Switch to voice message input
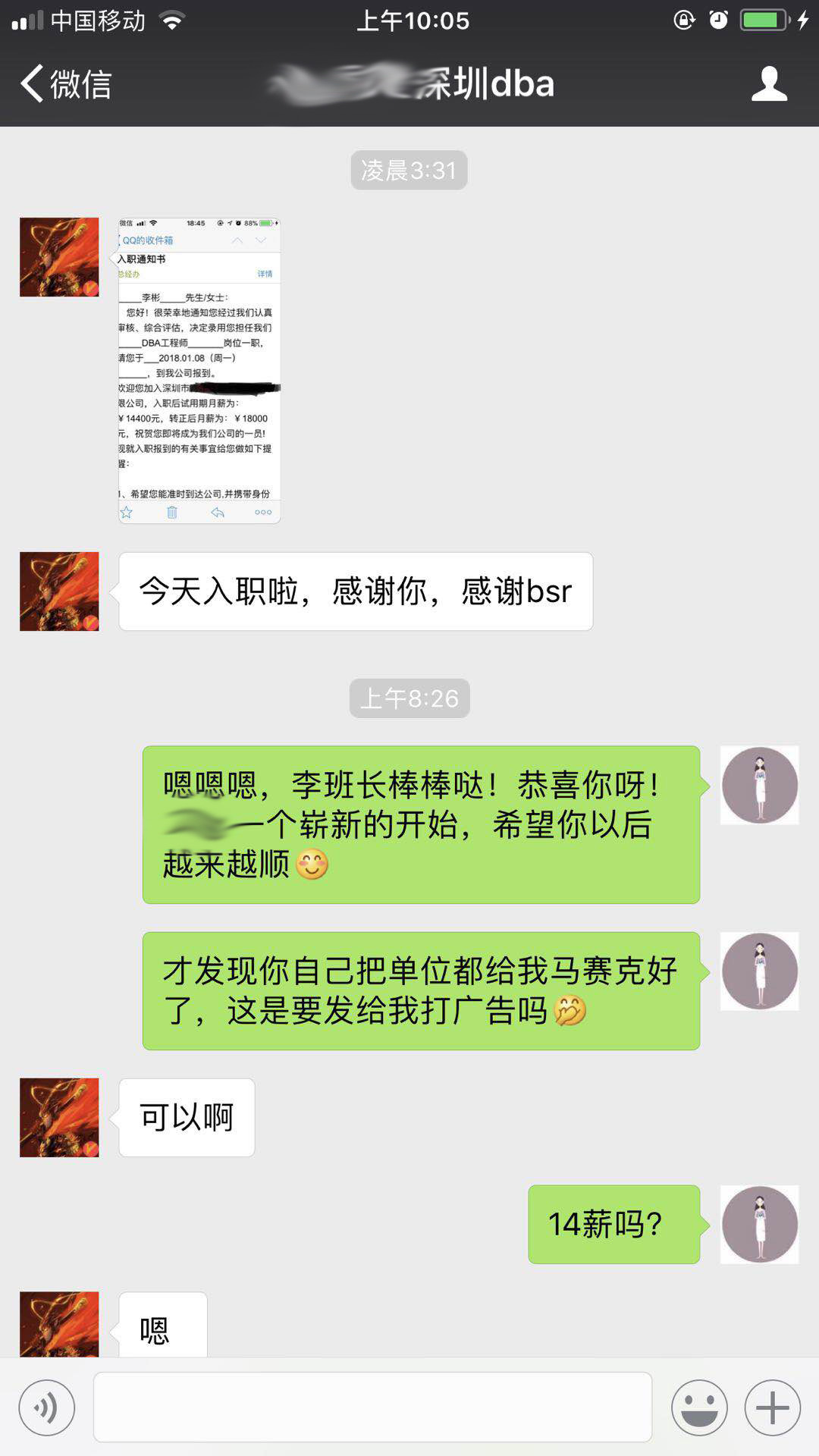The height and width of the screenshot is (1456, 819). click(x=47, y=1408)
